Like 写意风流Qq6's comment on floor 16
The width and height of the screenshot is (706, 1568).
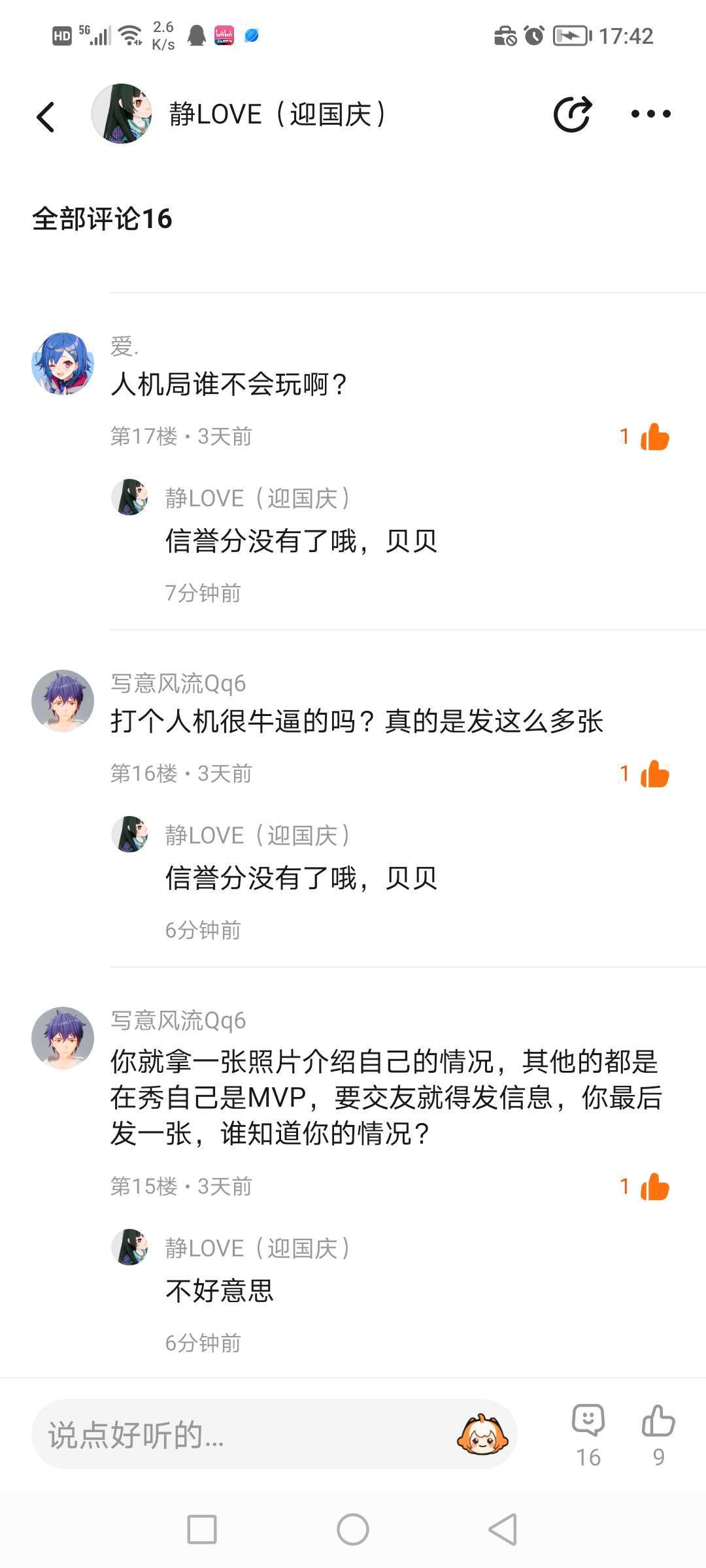click(654, 774)
